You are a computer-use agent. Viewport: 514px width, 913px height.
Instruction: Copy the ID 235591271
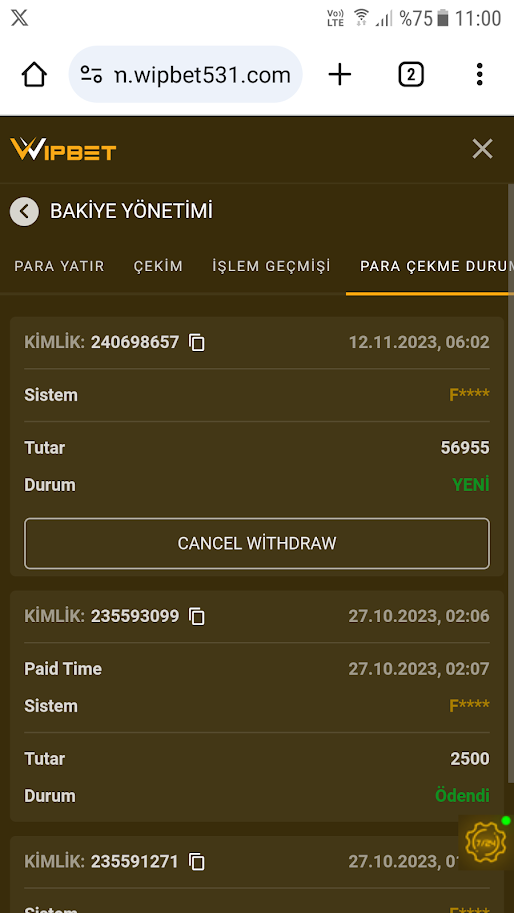coord(197,862)
